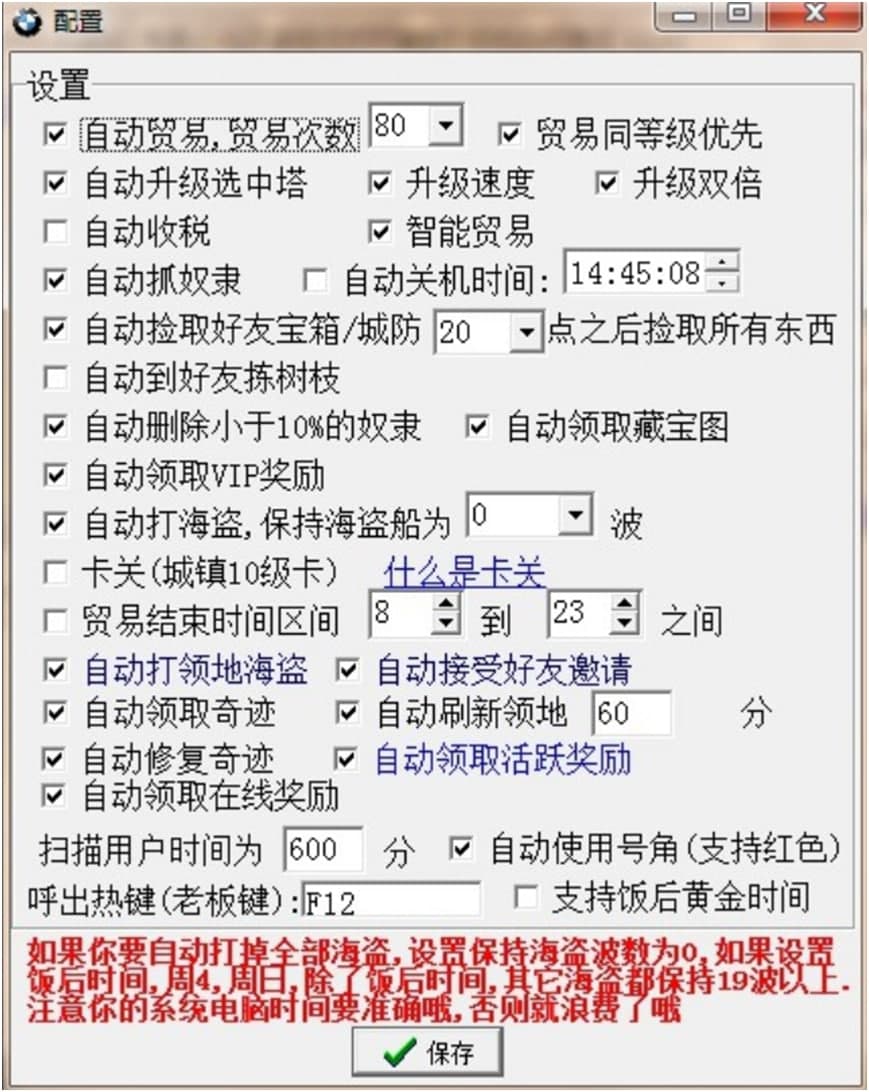Edit the 扫描用户时间 field showing 600
869x1092 pixels.
pyautogui.click(x=323, y=850)
